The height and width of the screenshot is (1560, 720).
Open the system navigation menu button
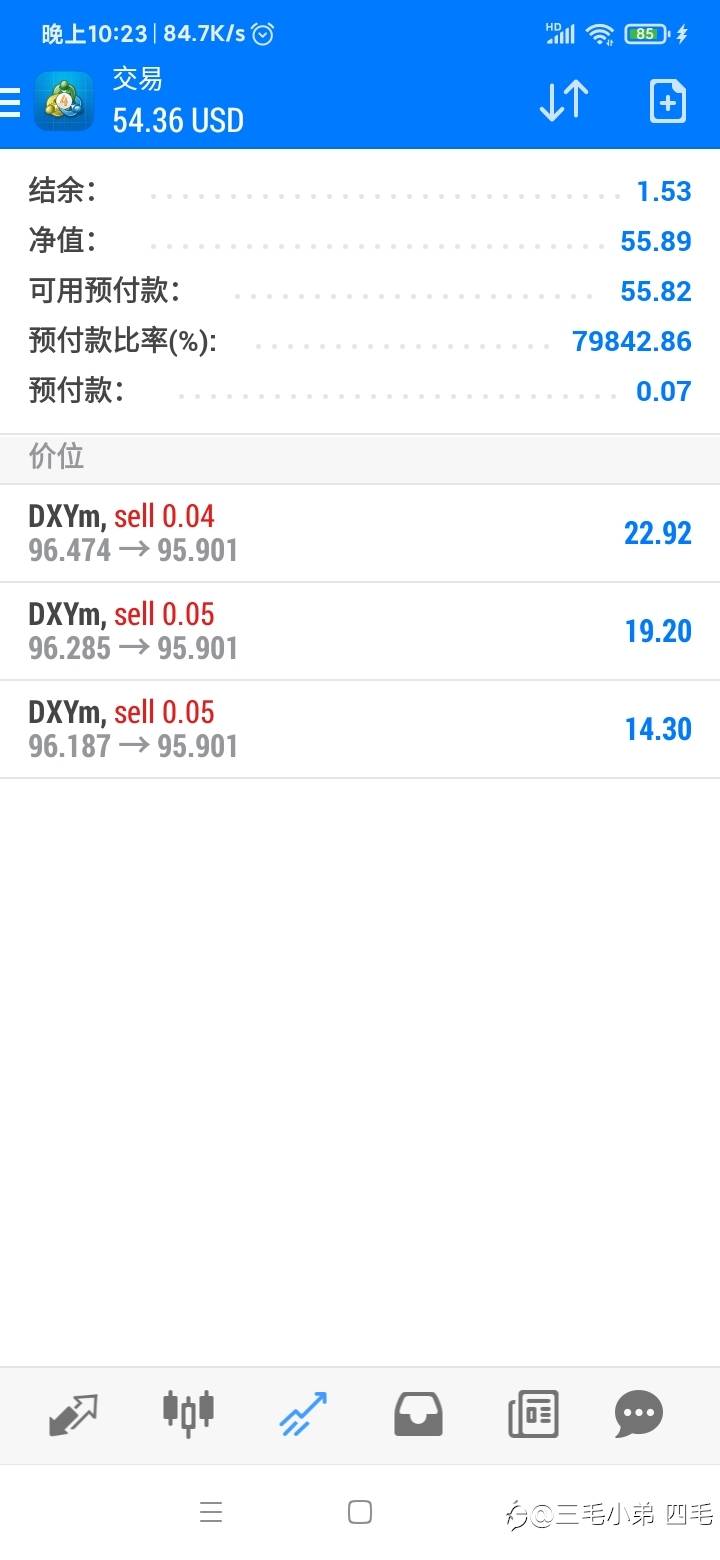(211, 1513)
